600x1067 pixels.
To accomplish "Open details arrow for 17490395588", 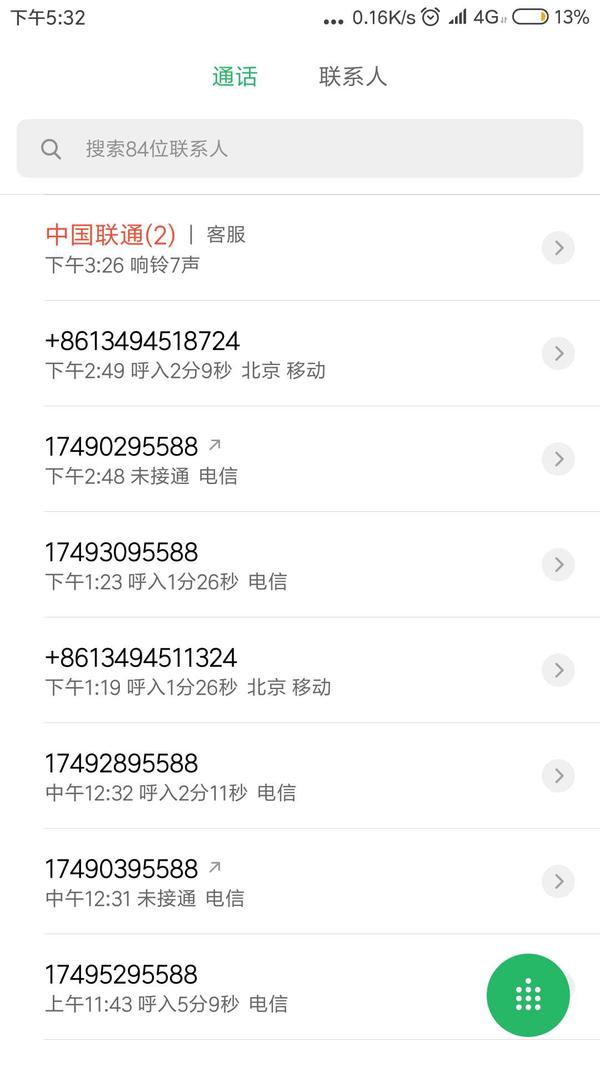I will [559, 881].
